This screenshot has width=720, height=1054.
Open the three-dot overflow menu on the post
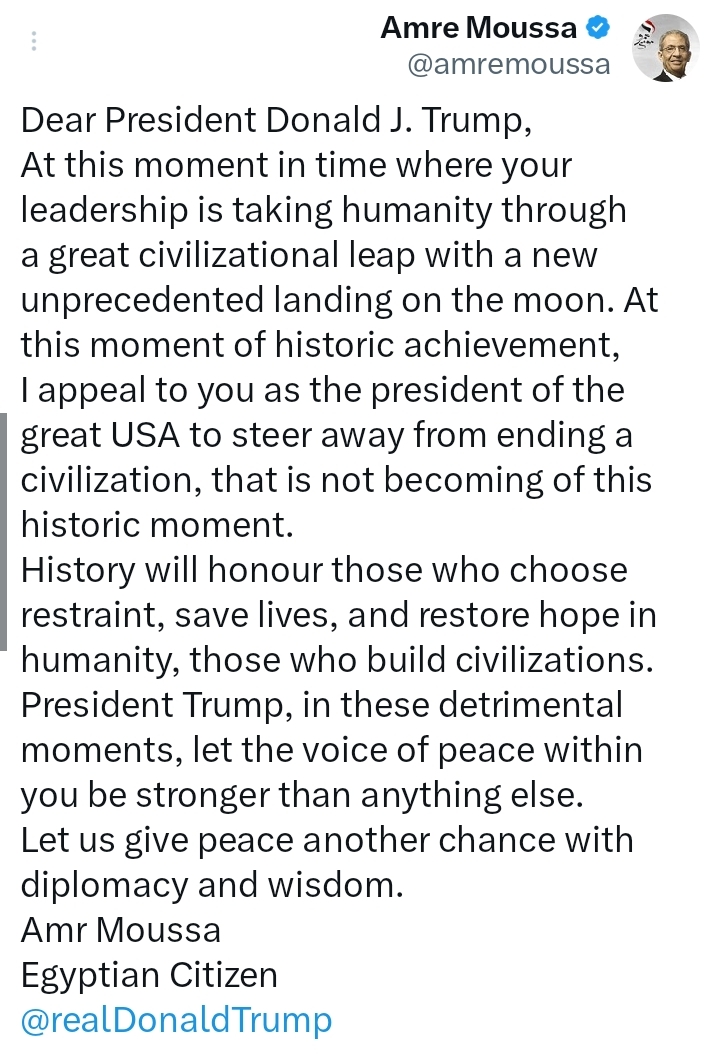[34, 41]
